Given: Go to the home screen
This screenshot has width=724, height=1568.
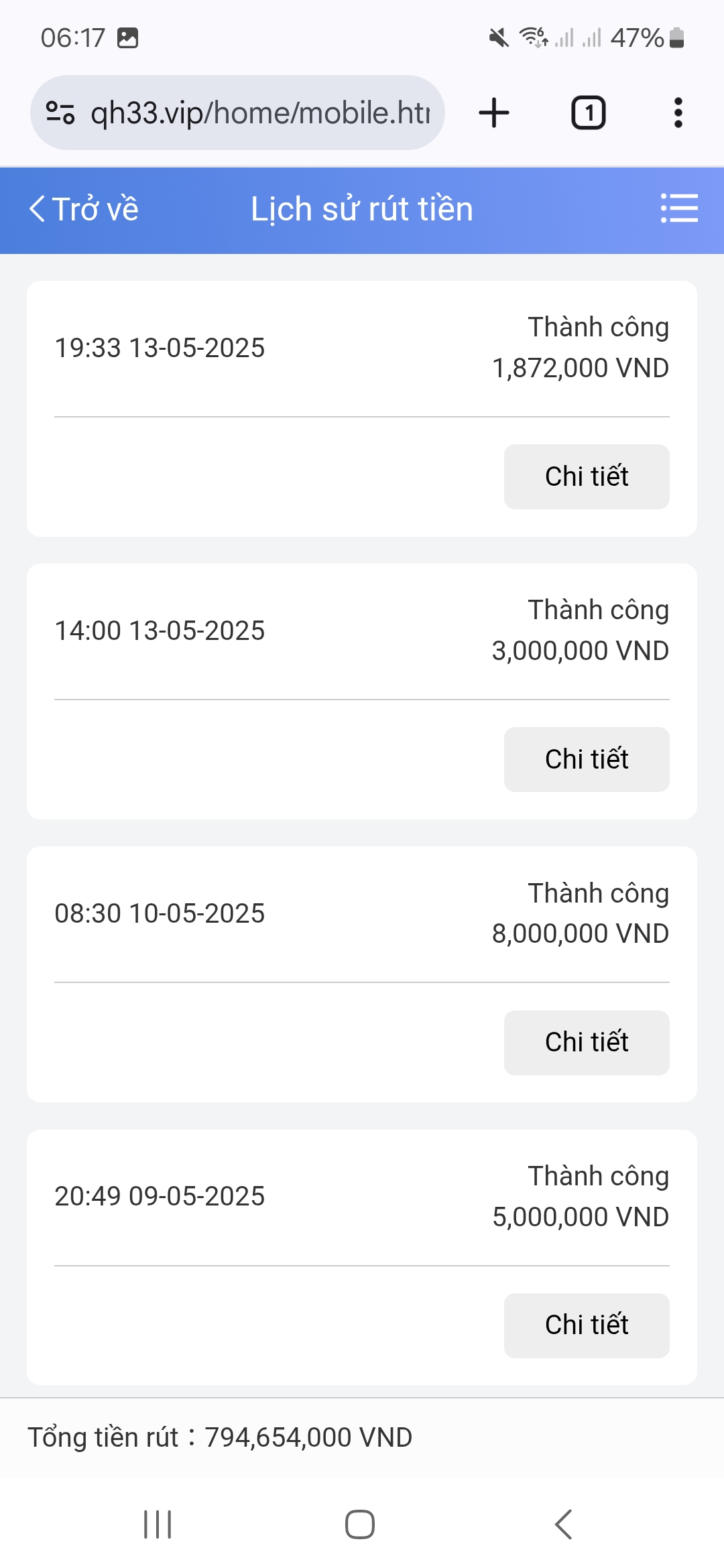Looking at the screenshot, I should tap(360, 1524).
